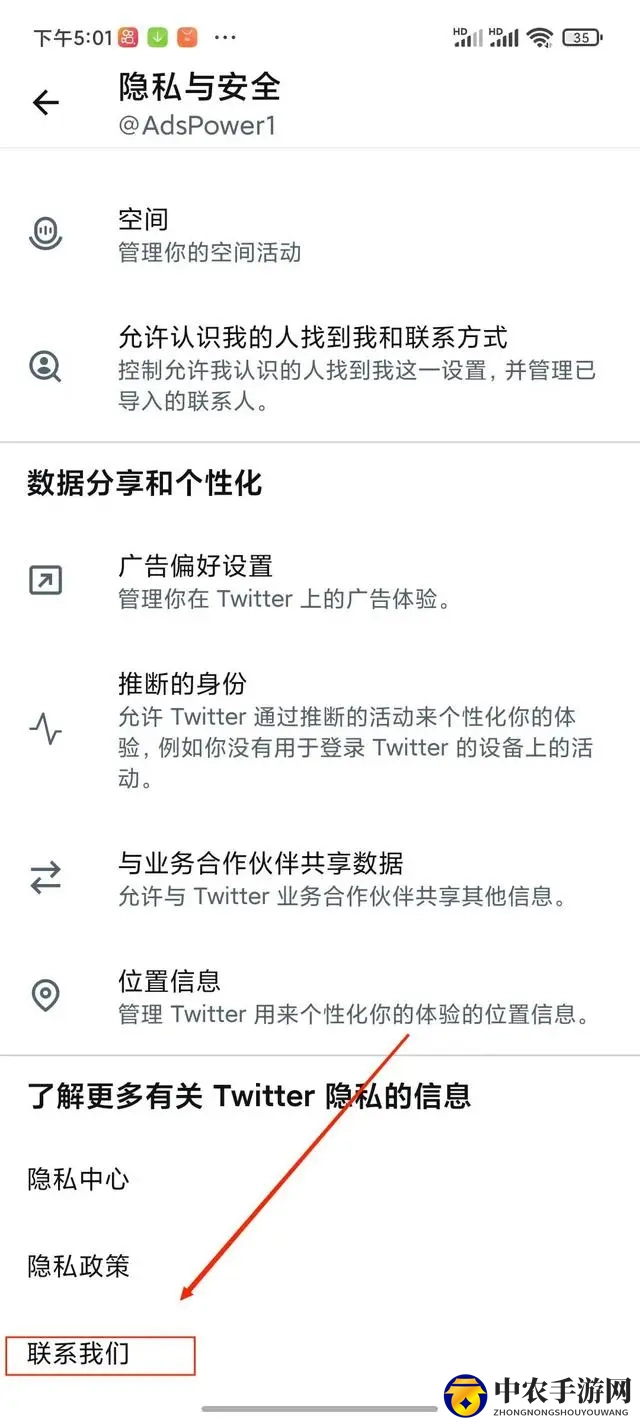Go back using the arrow icon
The image size is (640, 1422).
[46, 102]
